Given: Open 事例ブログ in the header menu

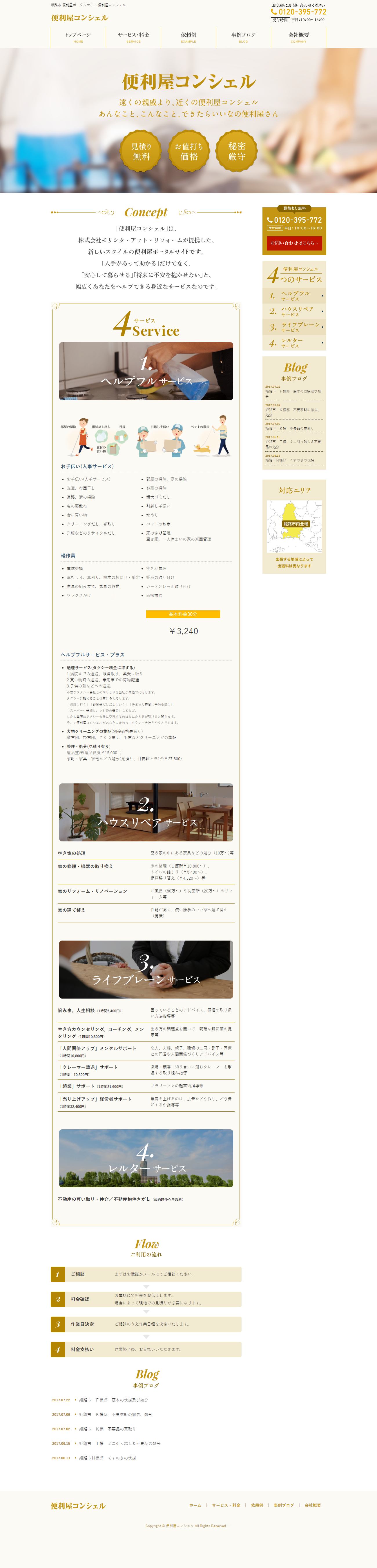Looking at the screenshot, I should (x=243, y=37).
